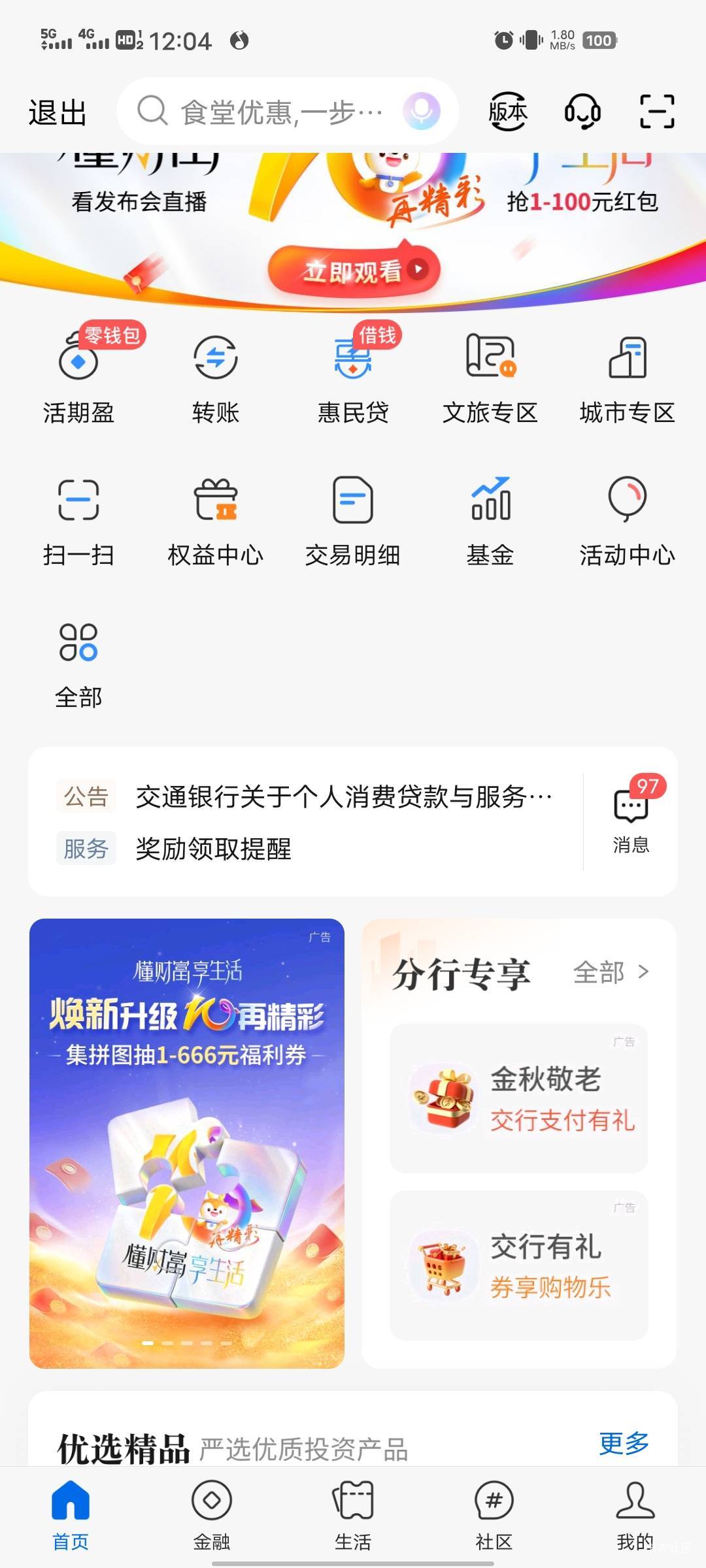Open 基金 funds
The width and height of the screenshot is (706, 1568).
490,521
